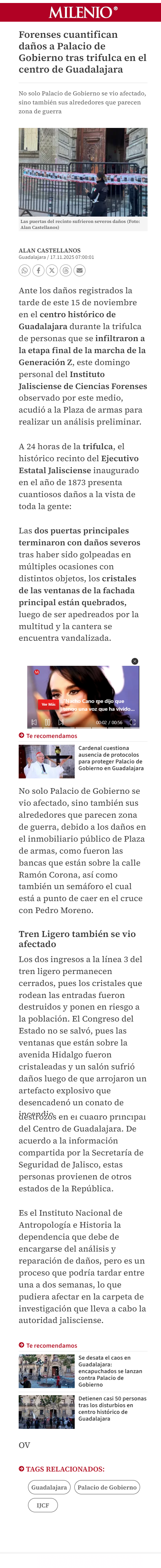Tap Ver Más on the video
The width and height of the screenshot is (161, 1568).
48,704
